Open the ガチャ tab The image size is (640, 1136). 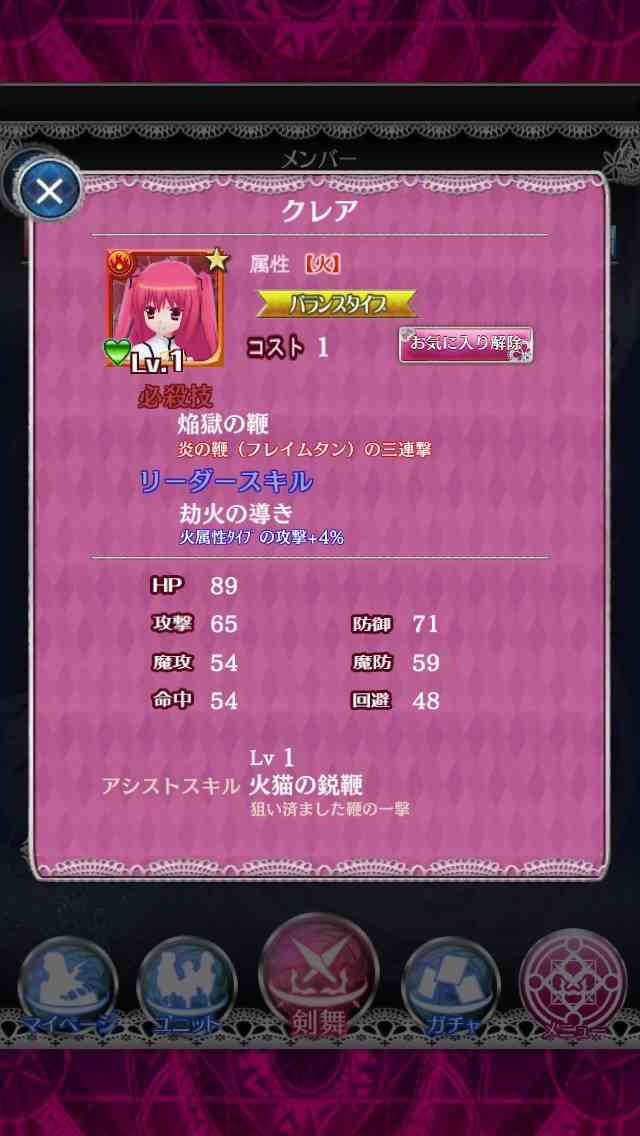click(x=452, y=987)
